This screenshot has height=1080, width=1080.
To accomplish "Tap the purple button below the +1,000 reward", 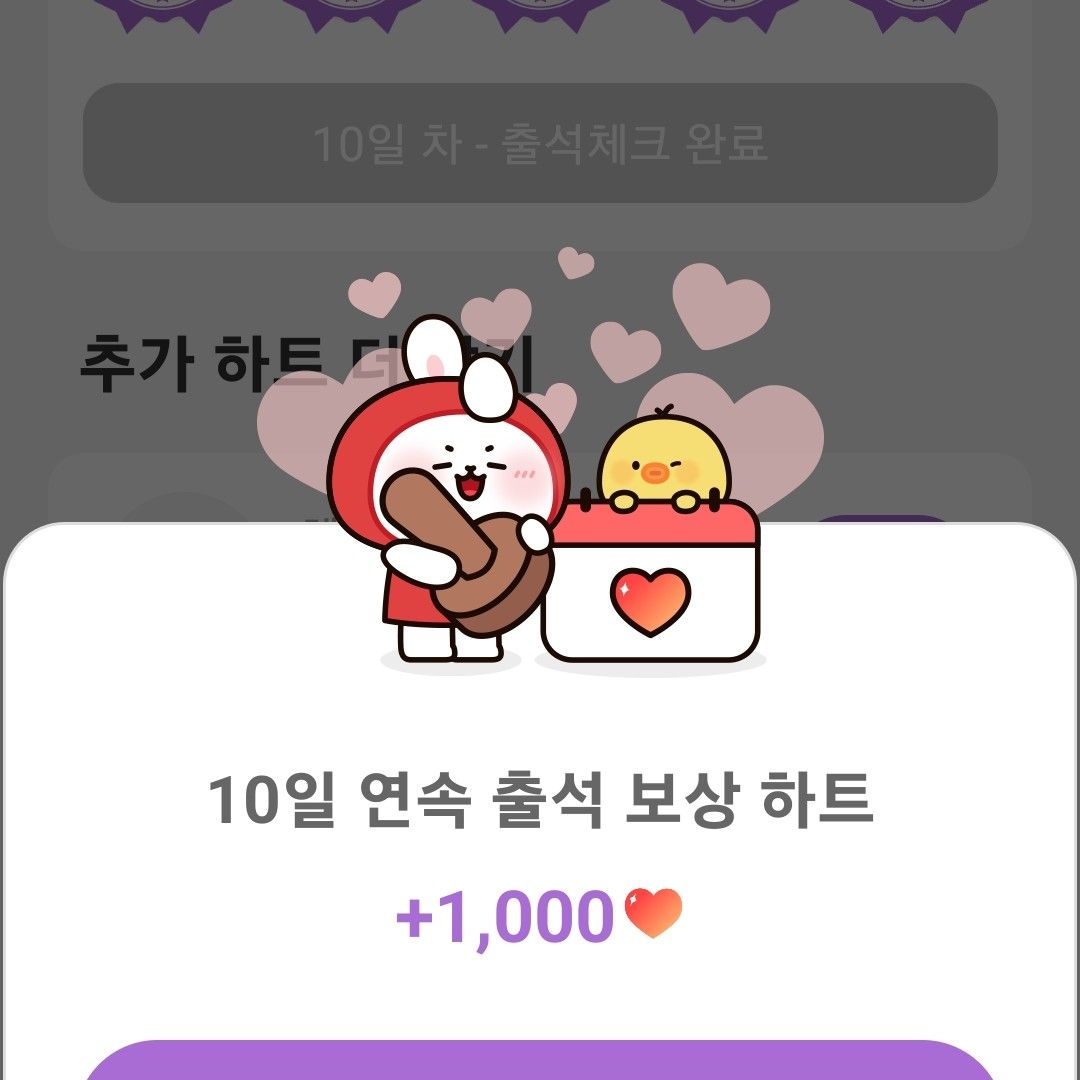I will pyautogui.click(x=540, y=1062).
